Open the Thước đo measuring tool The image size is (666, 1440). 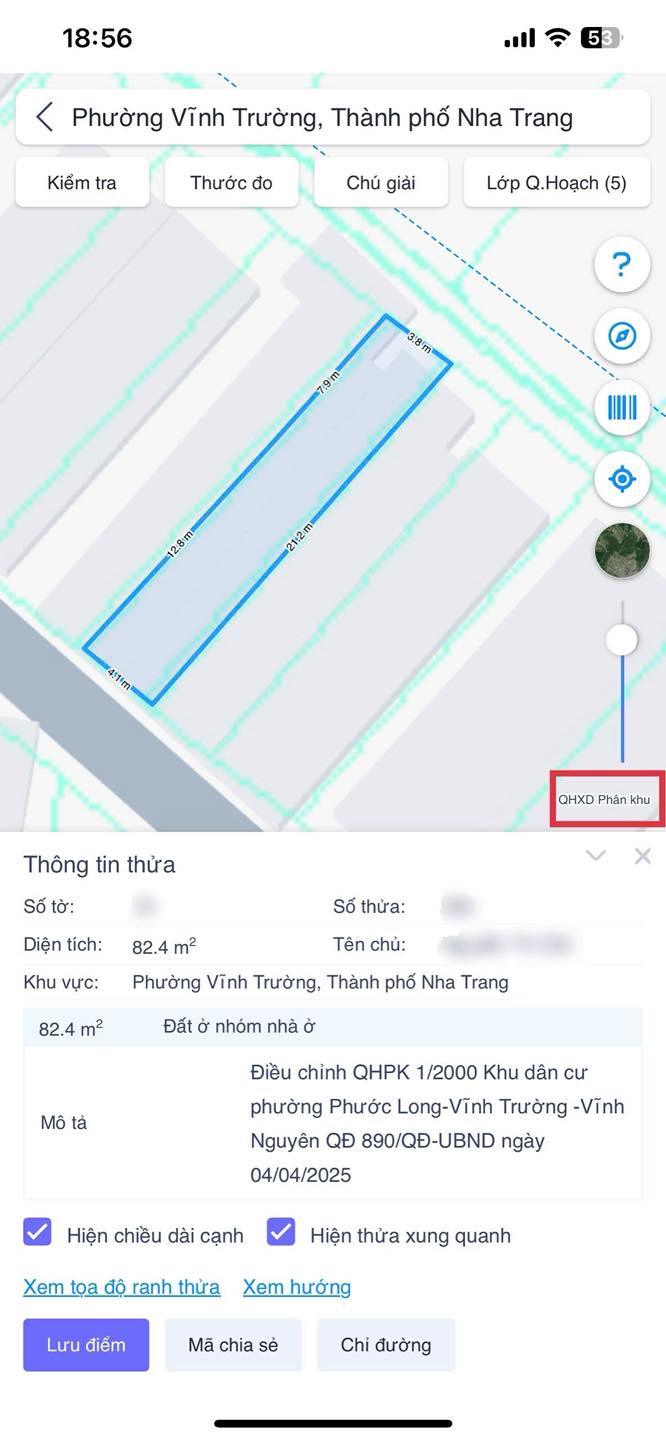point(231,183)
